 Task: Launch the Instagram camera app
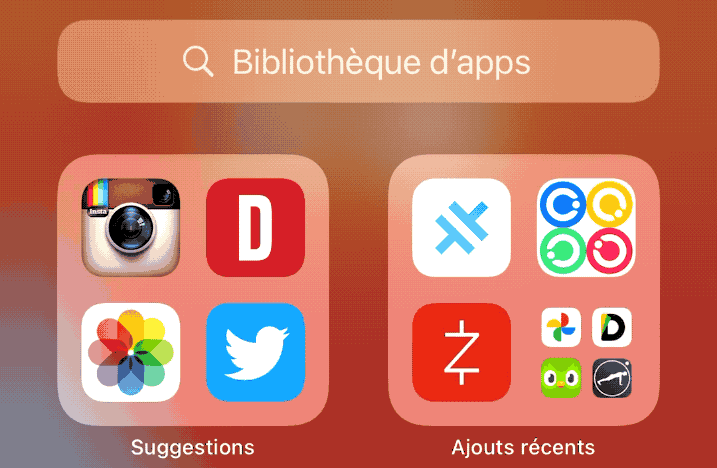(x=131, y=227)
